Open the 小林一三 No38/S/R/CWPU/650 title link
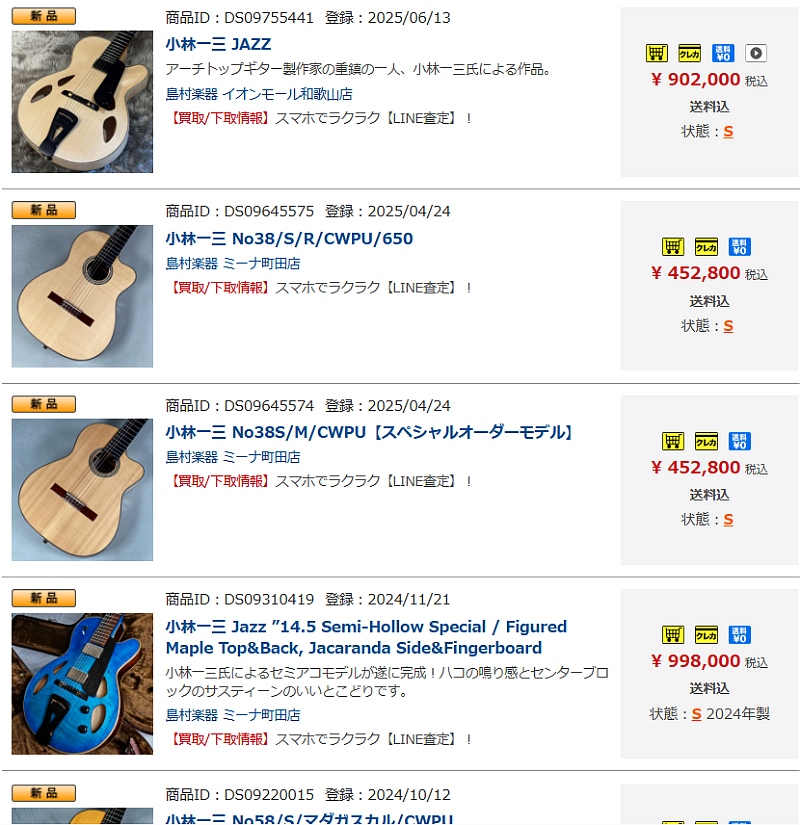Image resolution: width=800 pixels, height=825 pixels. point(289,238)
